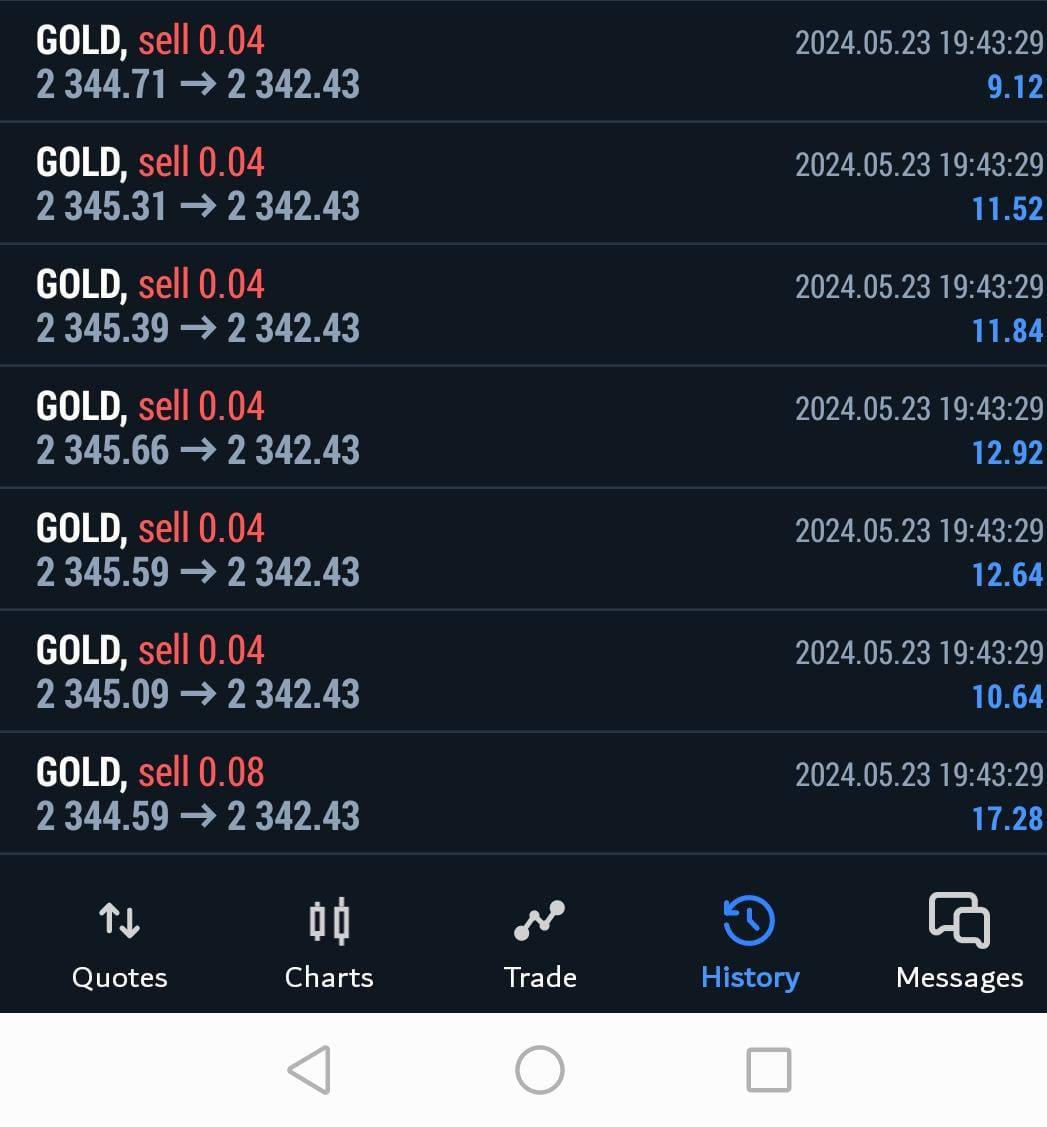The height and width of the screenshot is (1127, 1047).
Task: Expand the GOLD sell trade with 9.12 profit
Action: point(523,62)
